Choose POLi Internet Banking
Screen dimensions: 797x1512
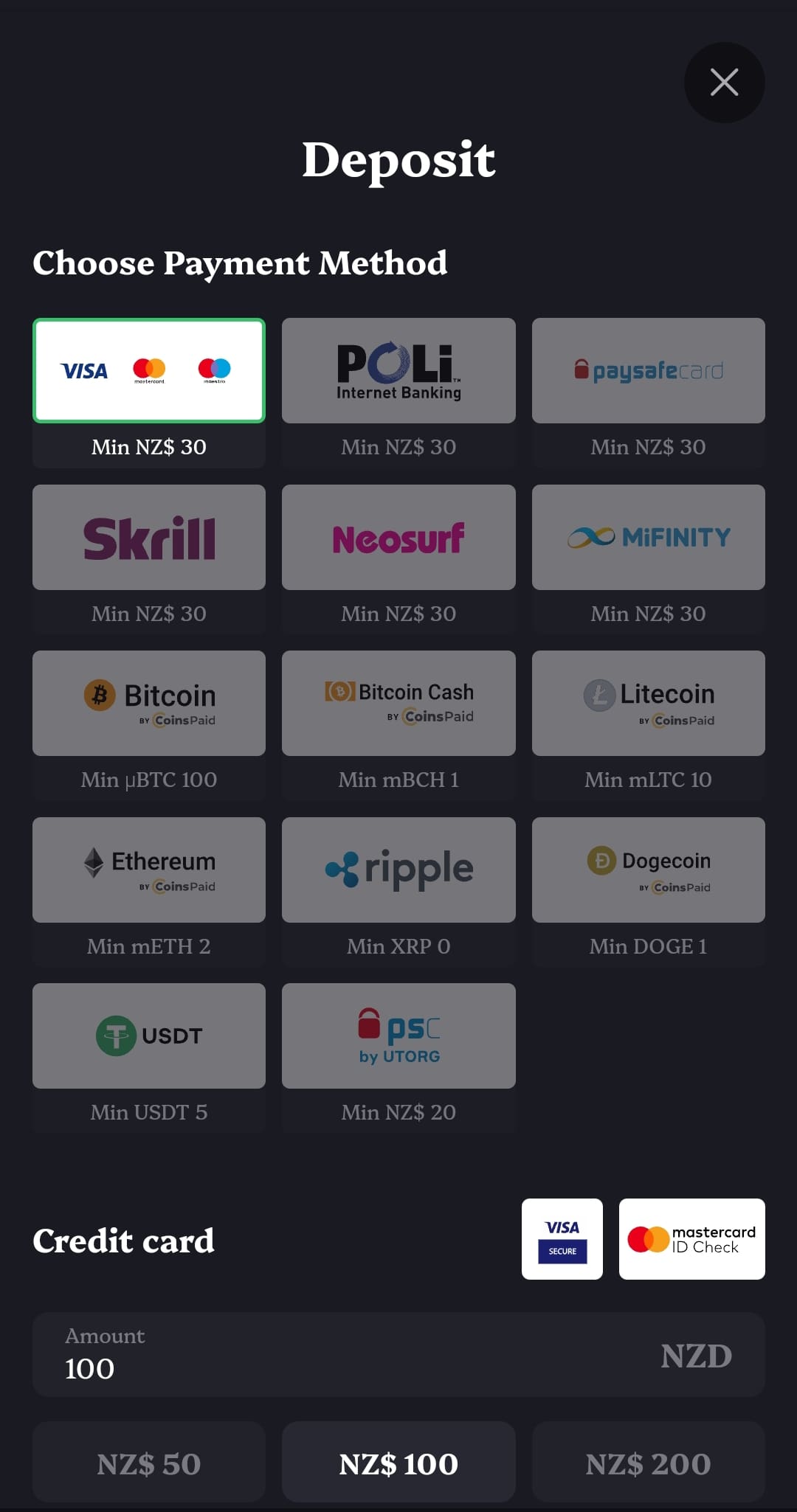(398, 370)
